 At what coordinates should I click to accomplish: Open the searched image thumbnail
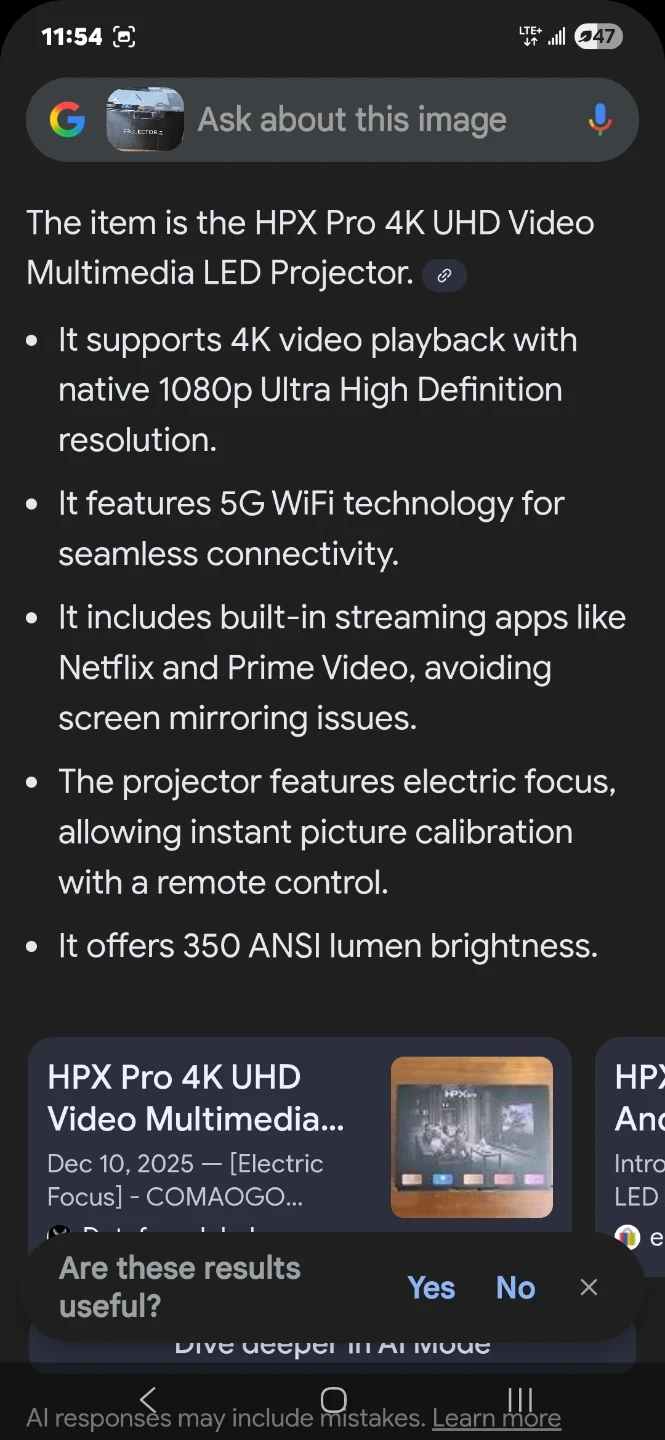coord(145,121)
